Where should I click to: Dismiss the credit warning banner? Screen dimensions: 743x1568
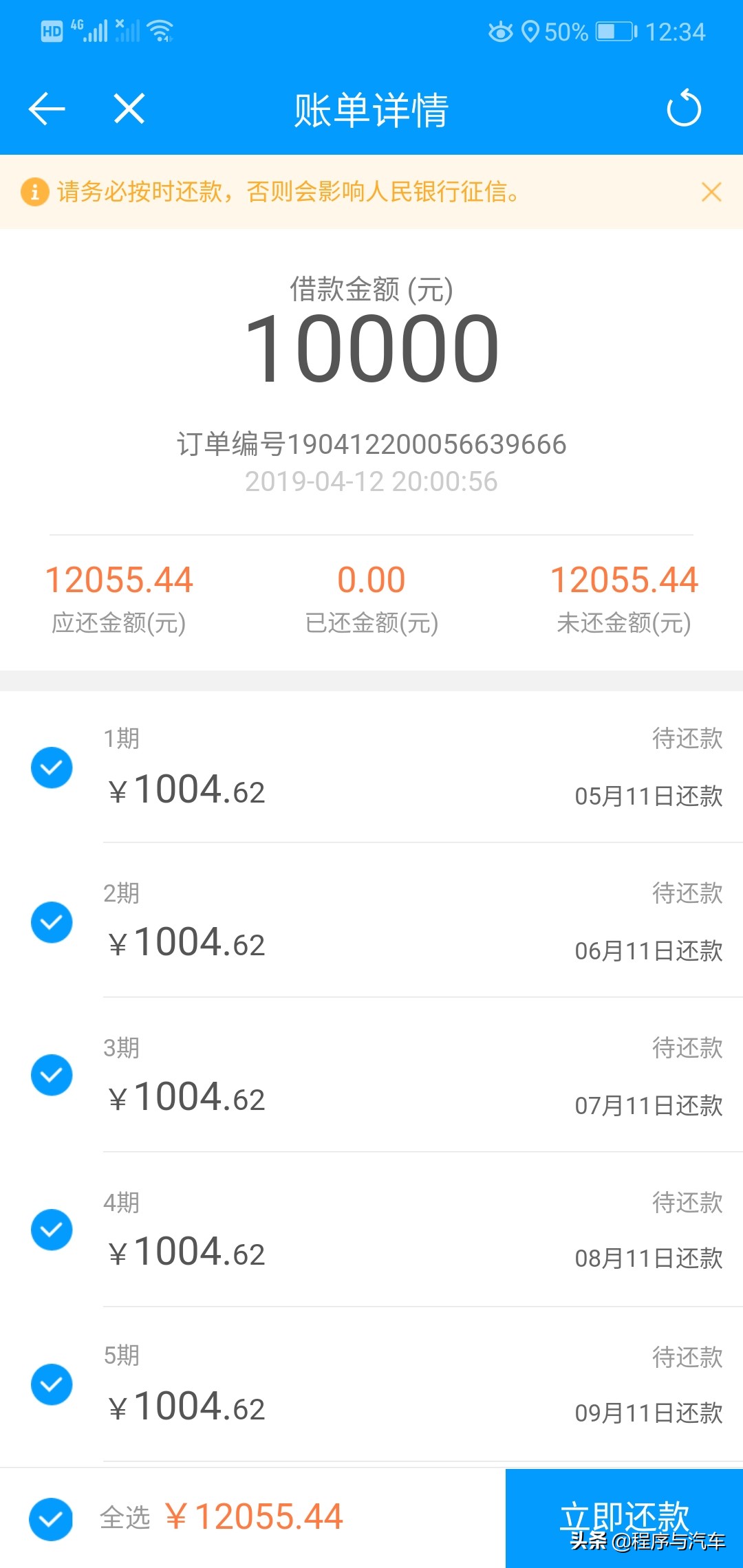tap(712, 193)
